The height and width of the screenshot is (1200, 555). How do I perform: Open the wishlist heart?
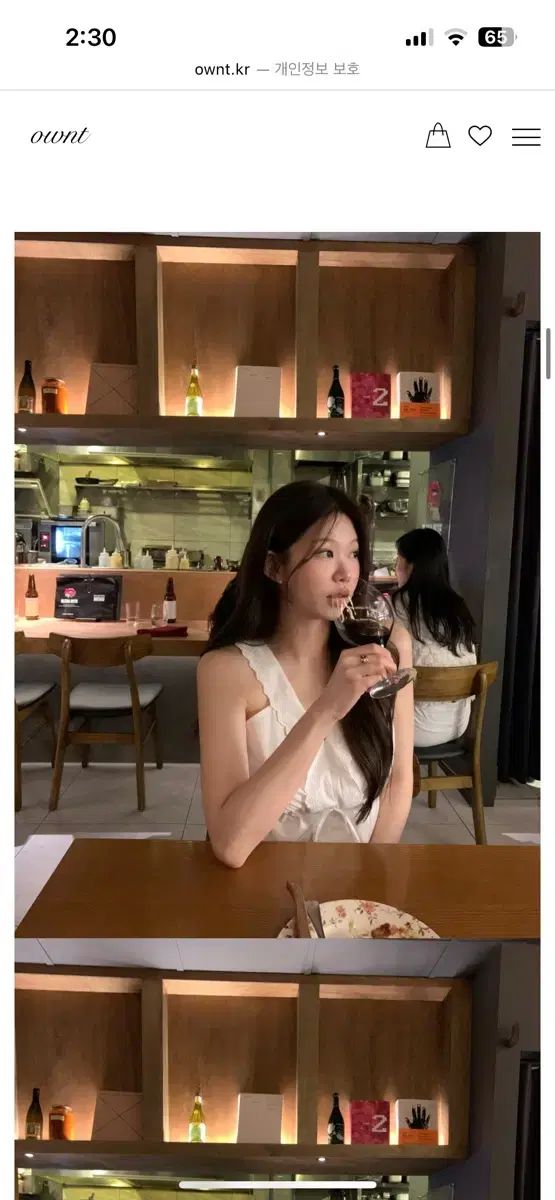[x=480, y=136]
